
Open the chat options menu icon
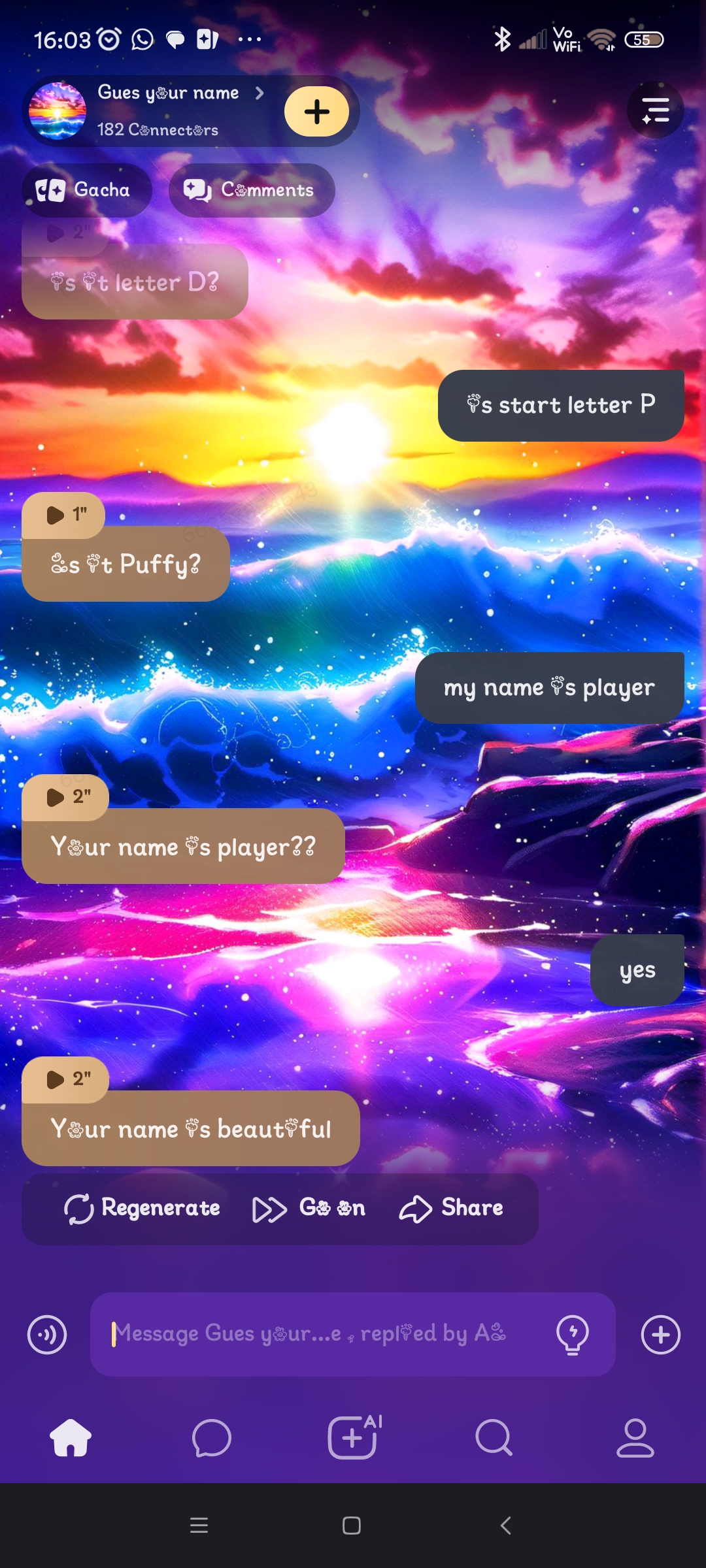[655, 110]
